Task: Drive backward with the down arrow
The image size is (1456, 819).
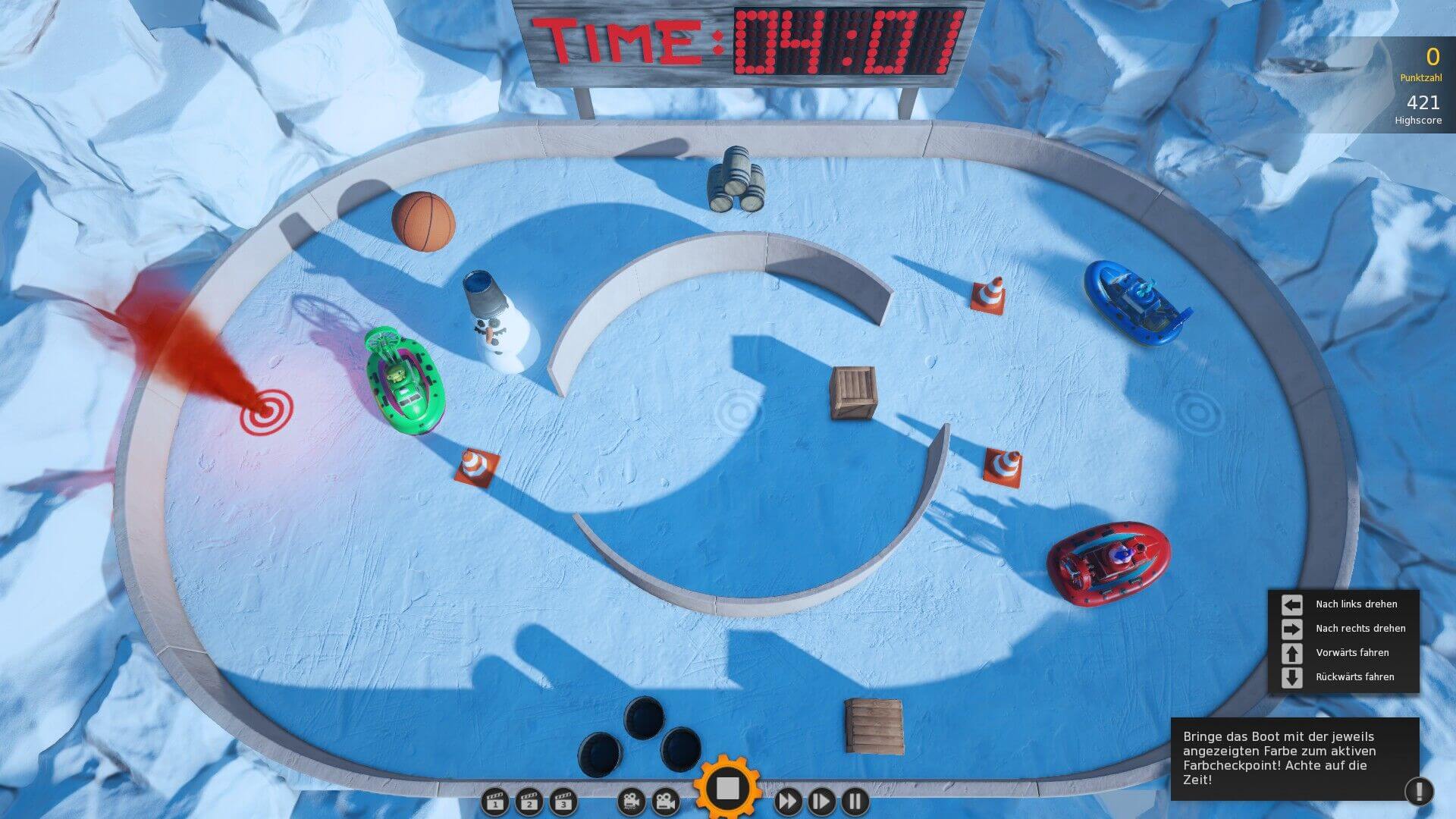Action: (1291, 677)
